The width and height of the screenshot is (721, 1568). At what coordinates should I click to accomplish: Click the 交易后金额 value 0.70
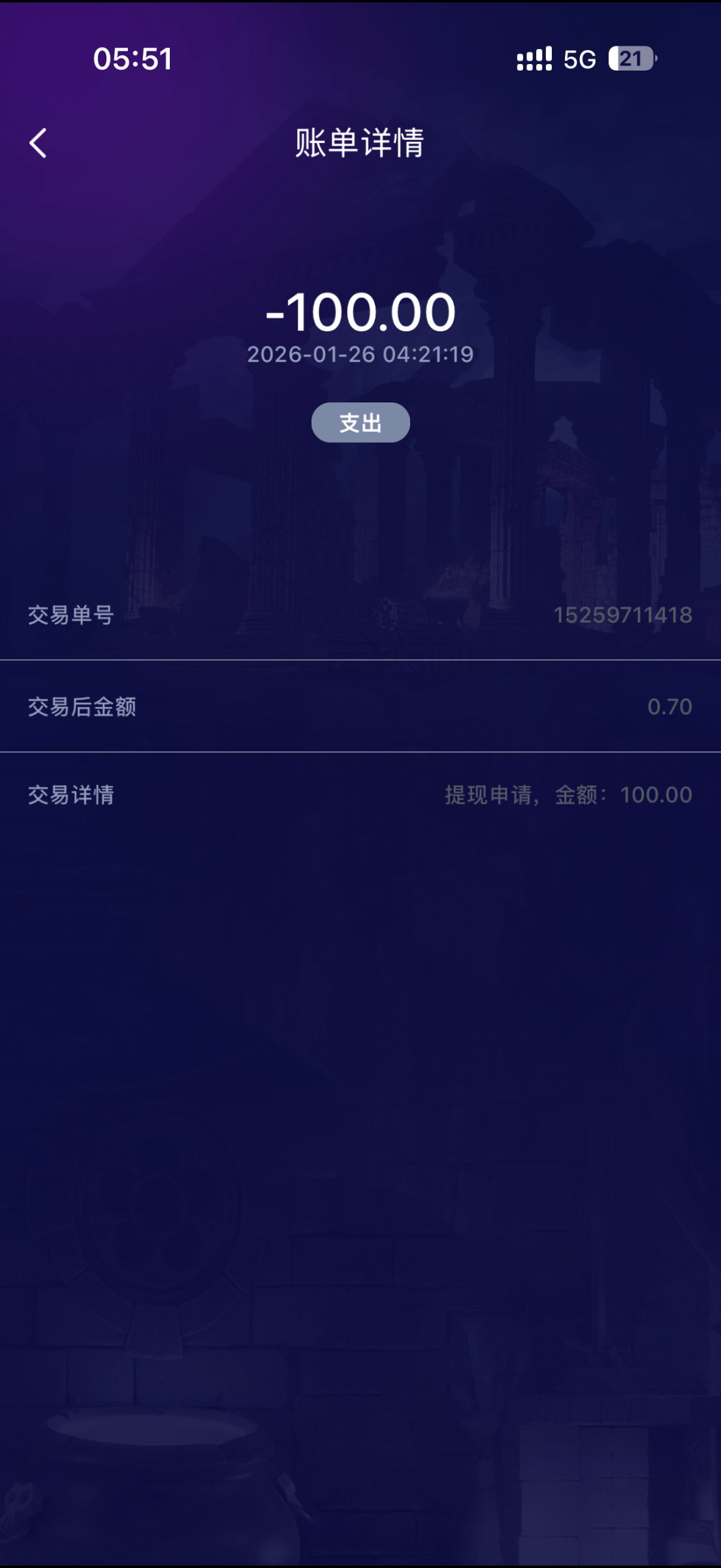tap(670, 706)
